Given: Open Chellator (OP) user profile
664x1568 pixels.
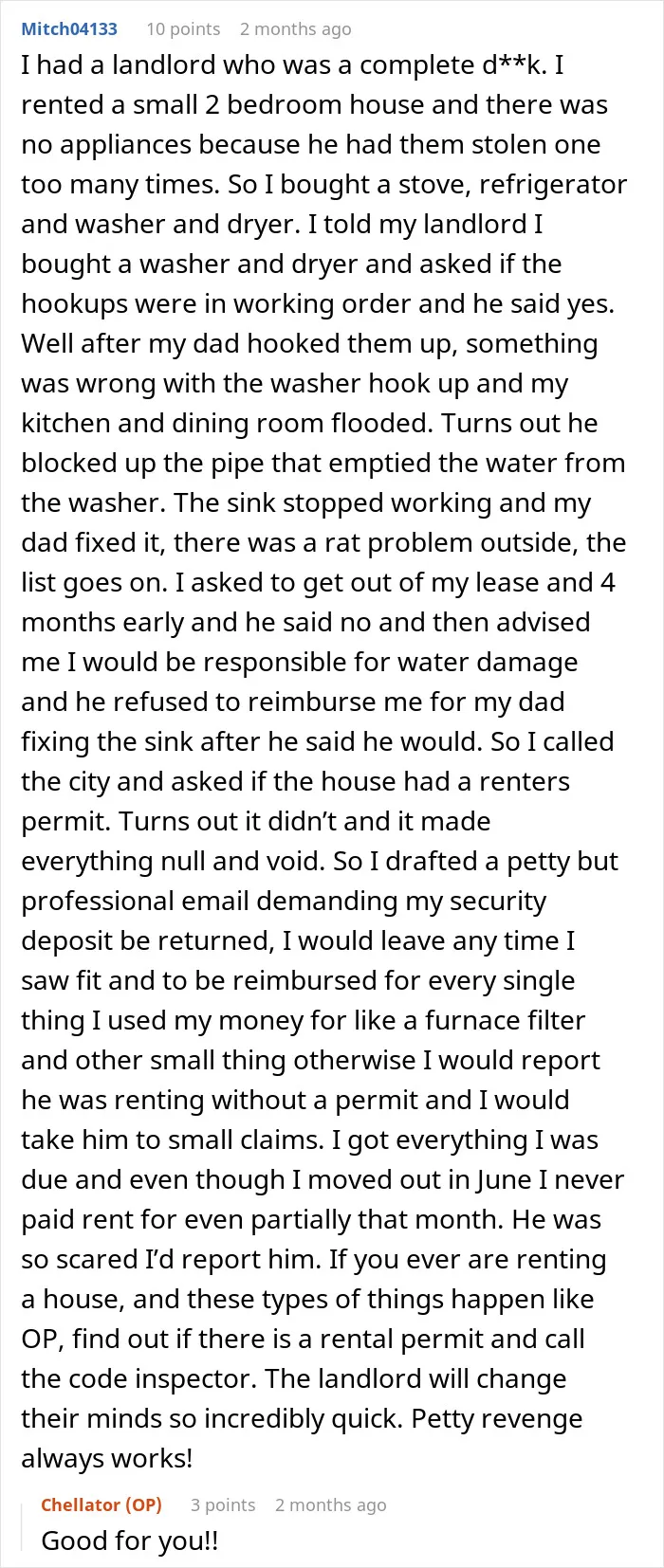Looking at the screenshot, I should pos(101,1504).
